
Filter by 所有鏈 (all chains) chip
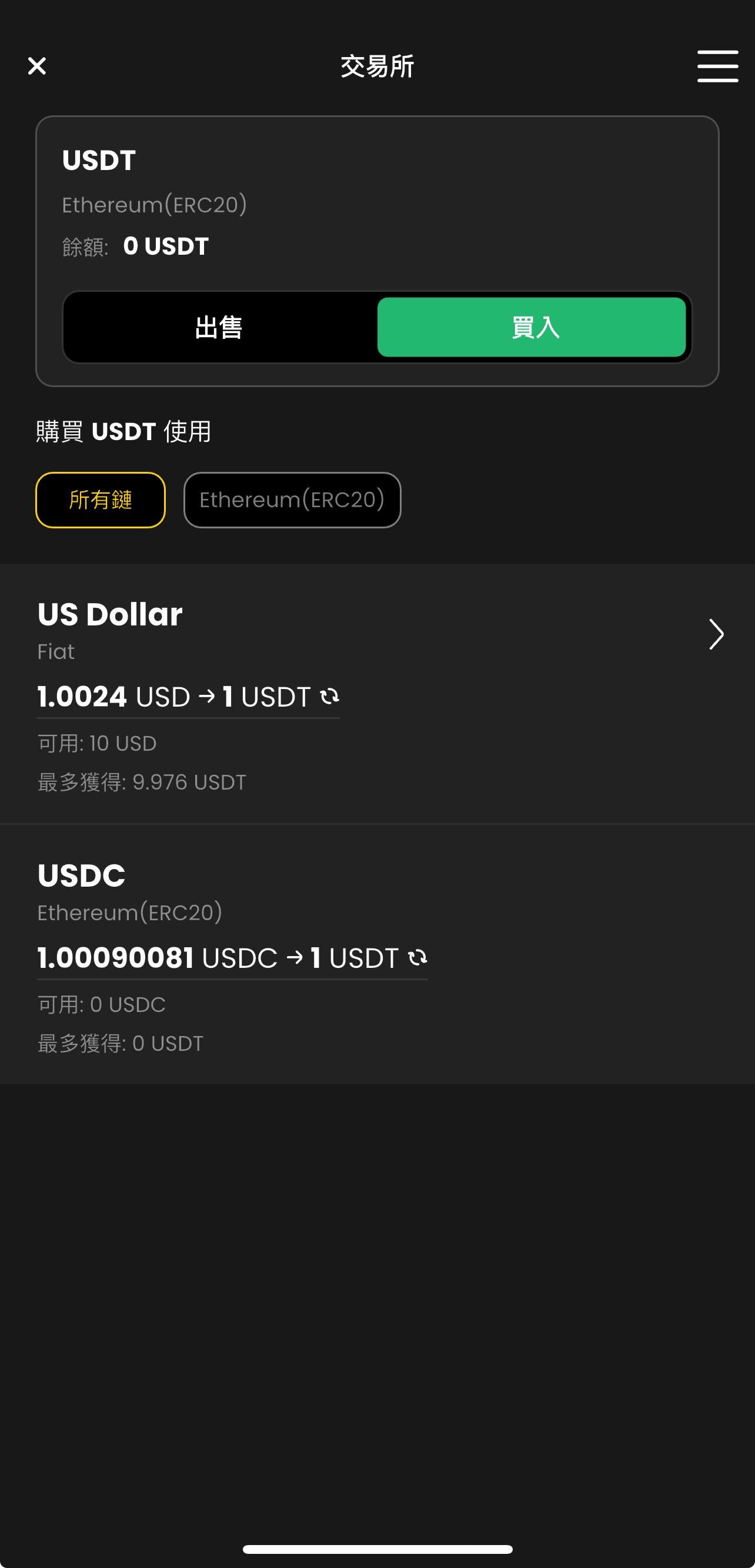(101, 500)
